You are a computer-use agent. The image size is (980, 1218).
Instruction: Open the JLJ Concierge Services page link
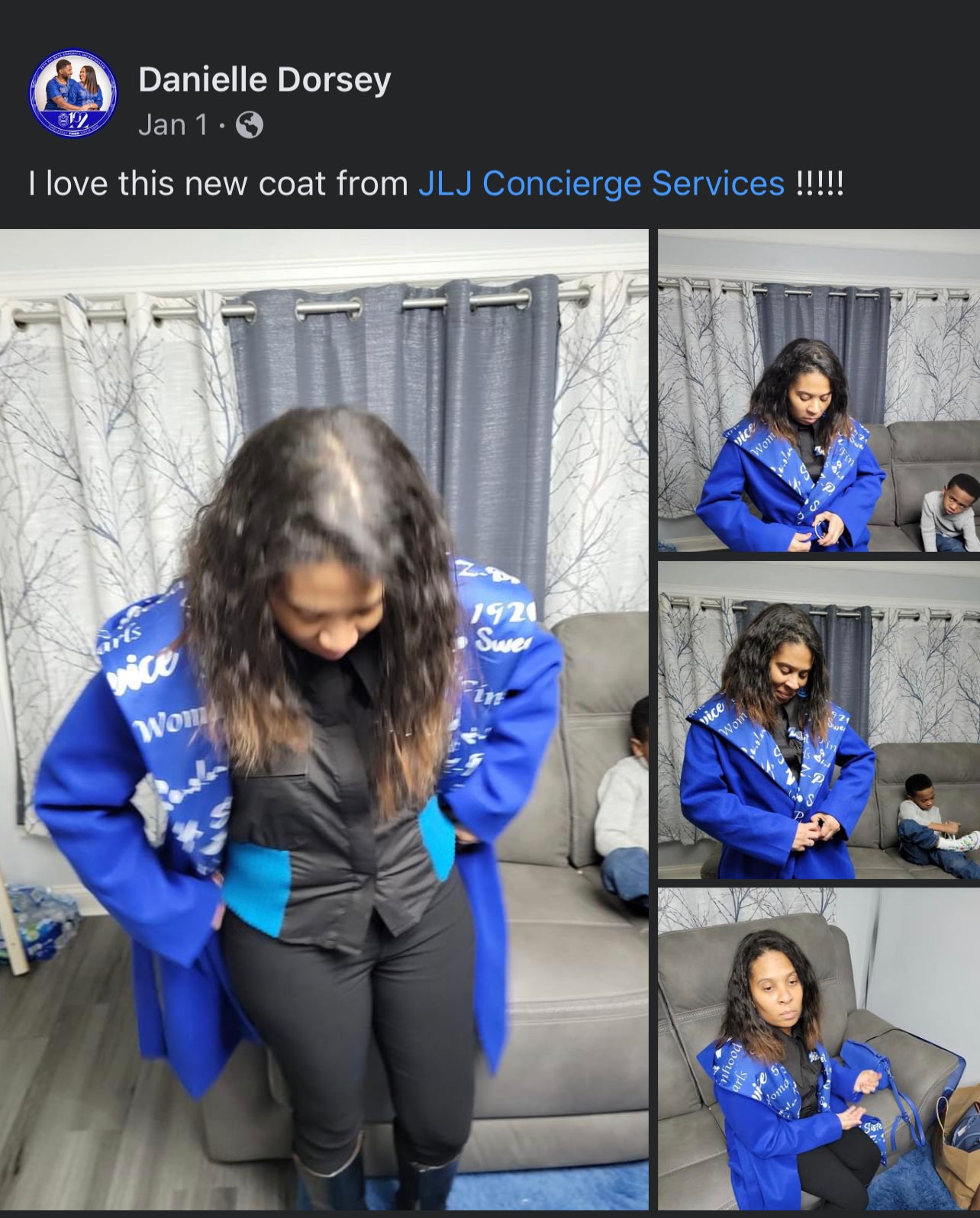pyautogui.click(x=601, y=184)
